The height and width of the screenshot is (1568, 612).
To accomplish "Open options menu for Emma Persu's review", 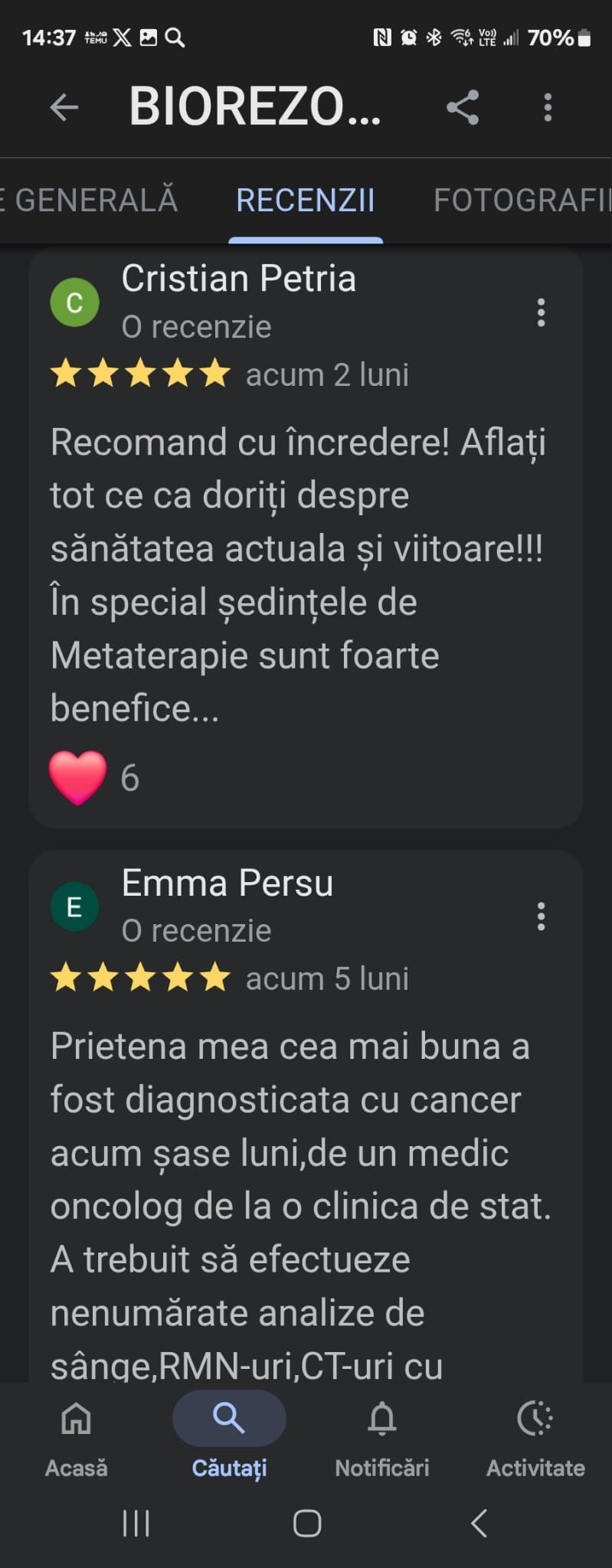I will (x=541, y=916).
